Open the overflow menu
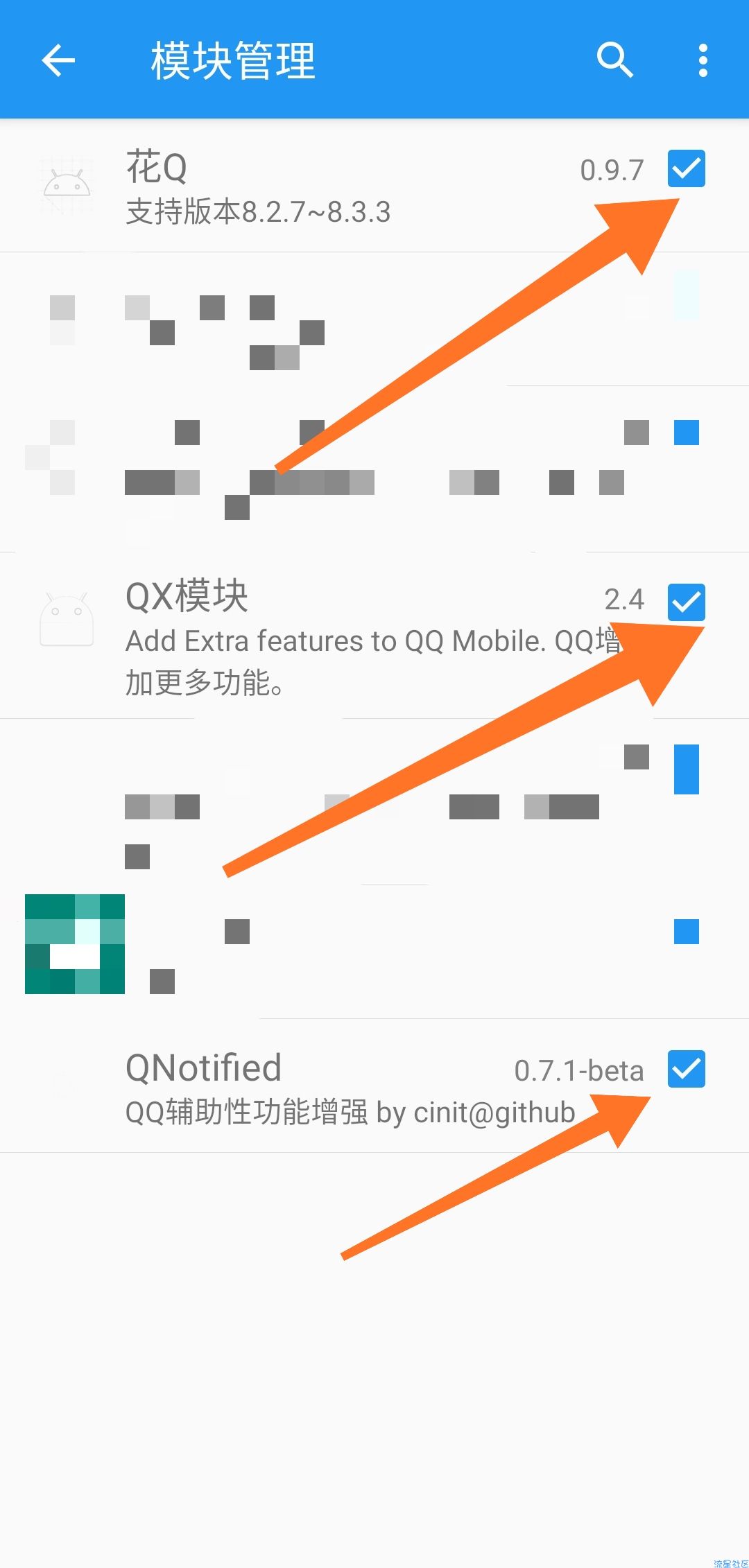 pos(703,60)
